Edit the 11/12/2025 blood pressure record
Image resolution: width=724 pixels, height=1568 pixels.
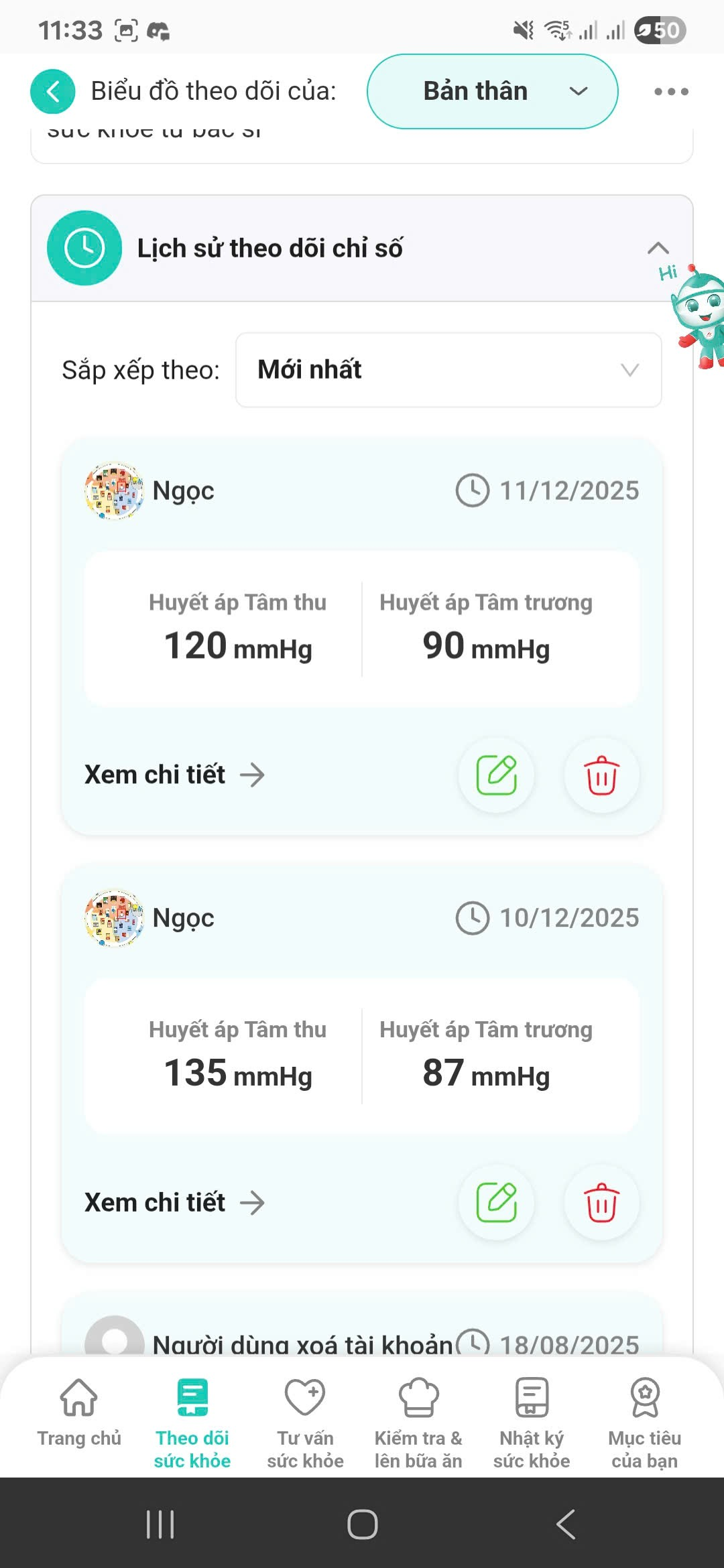pyautogui.click(x=496, y=775)
